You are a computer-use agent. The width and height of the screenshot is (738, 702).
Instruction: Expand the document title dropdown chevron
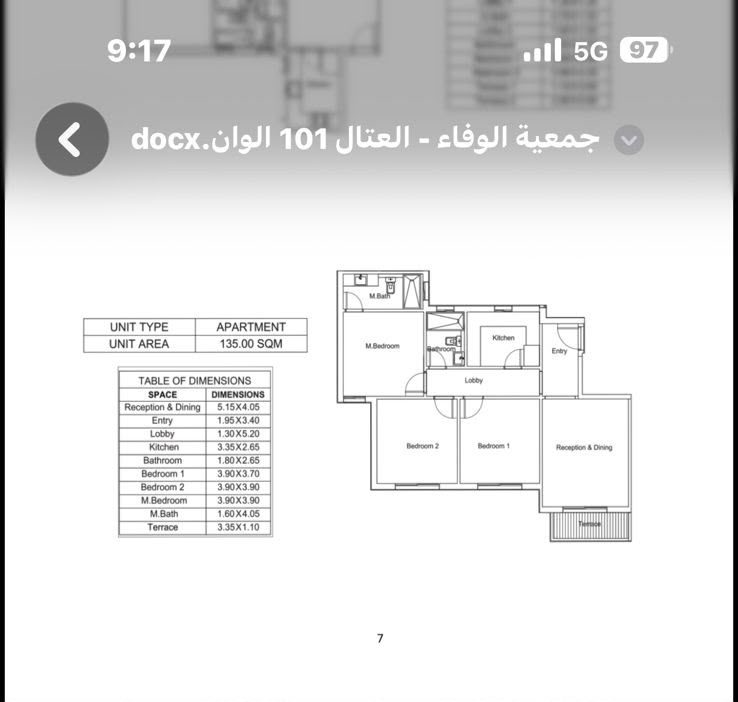629,140
